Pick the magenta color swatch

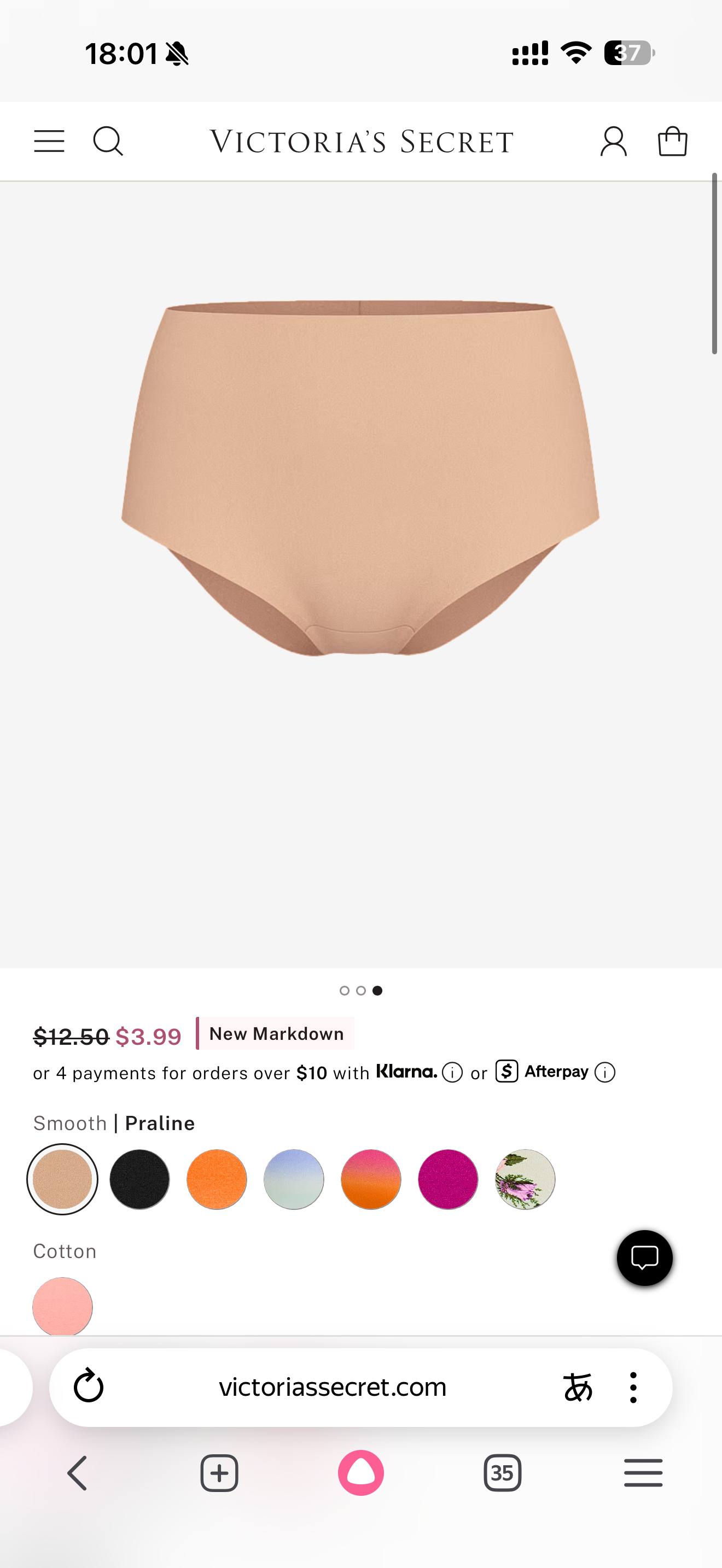pyautogui.click(x=448, y=1179)
